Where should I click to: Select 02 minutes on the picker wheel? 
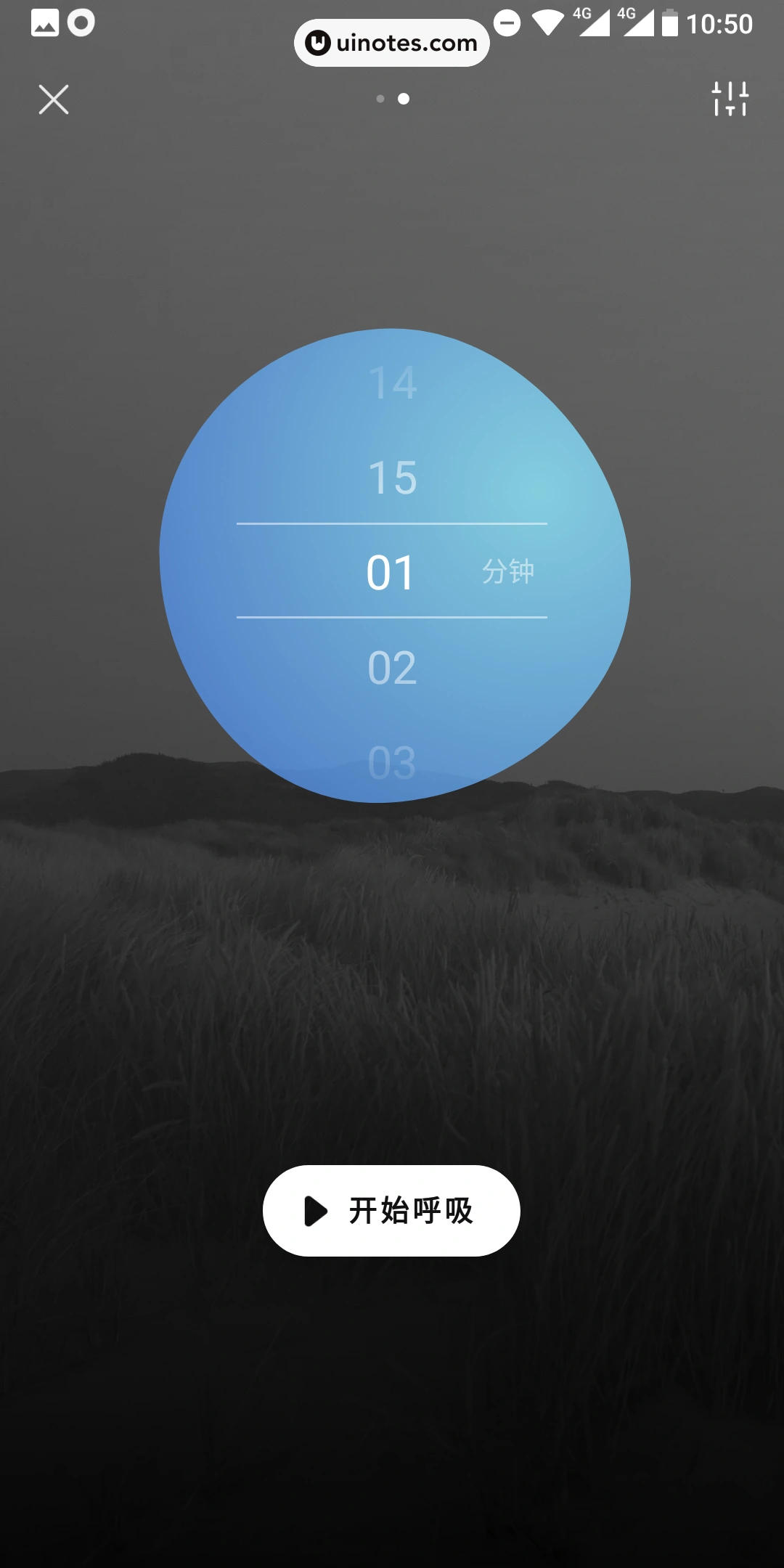(x=392, y=666)
